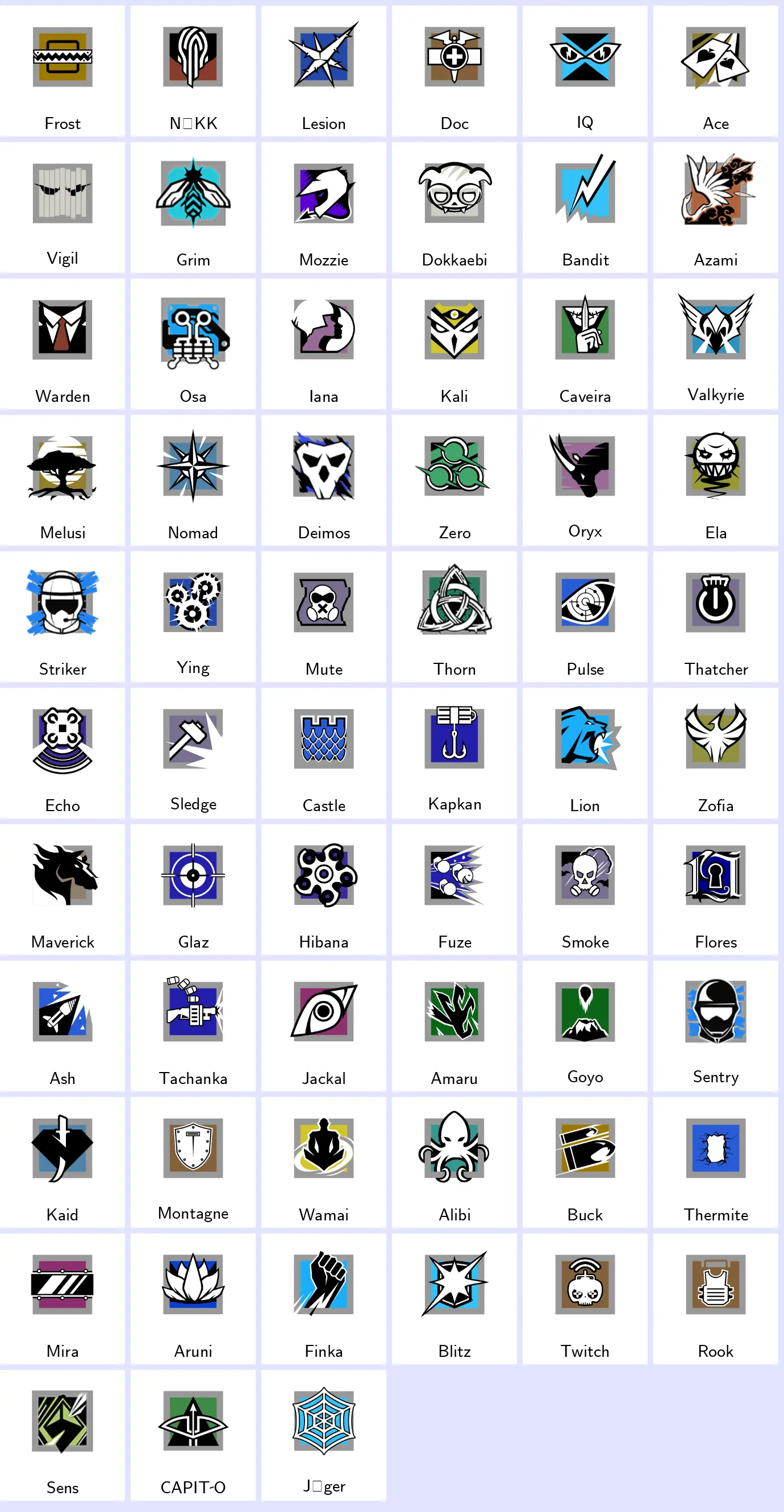Select the Melusi operator tile
This screenshot has height=1512, width=784.
pyautogui.click(x=62, y=481)
